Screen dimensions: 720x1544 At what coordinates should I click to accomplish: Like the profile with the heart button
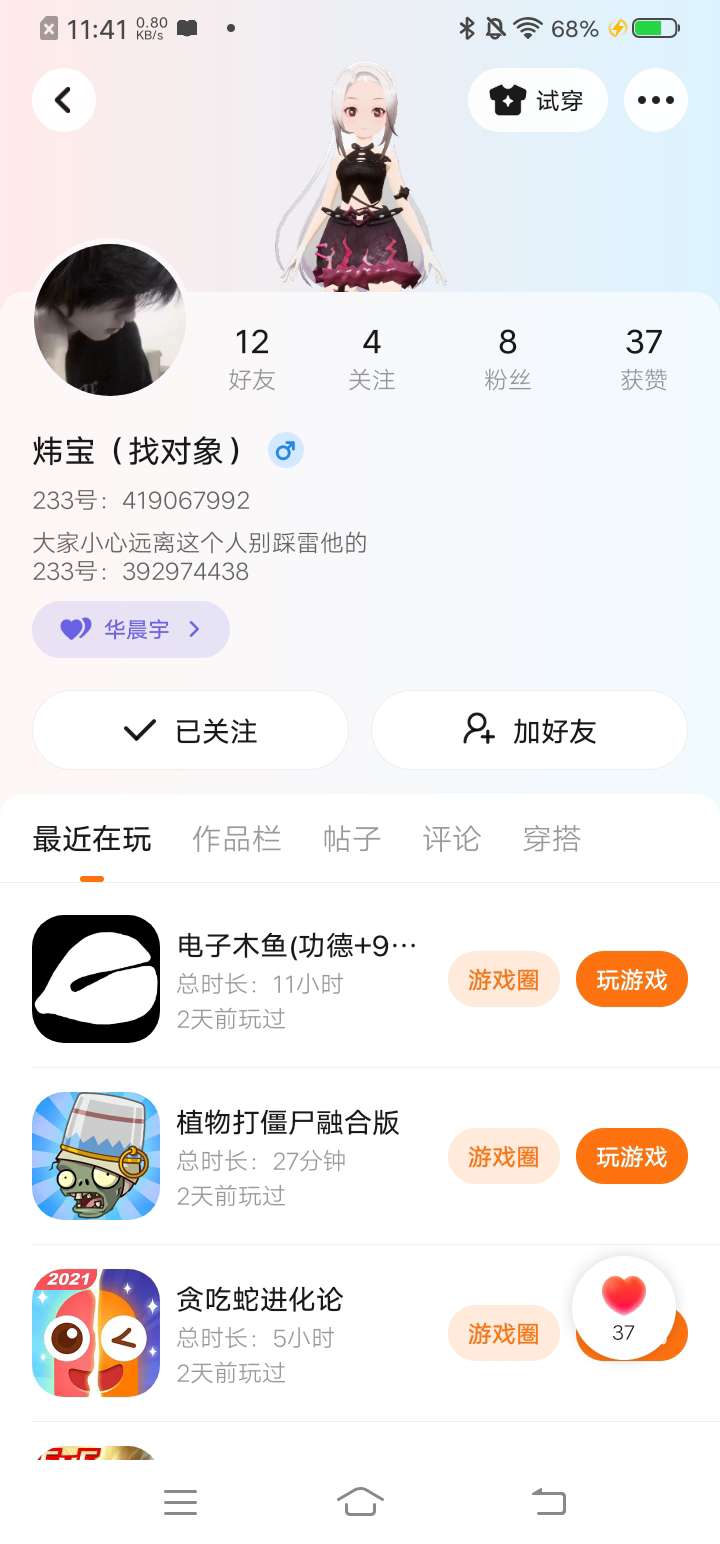[x=624, y=1306]
